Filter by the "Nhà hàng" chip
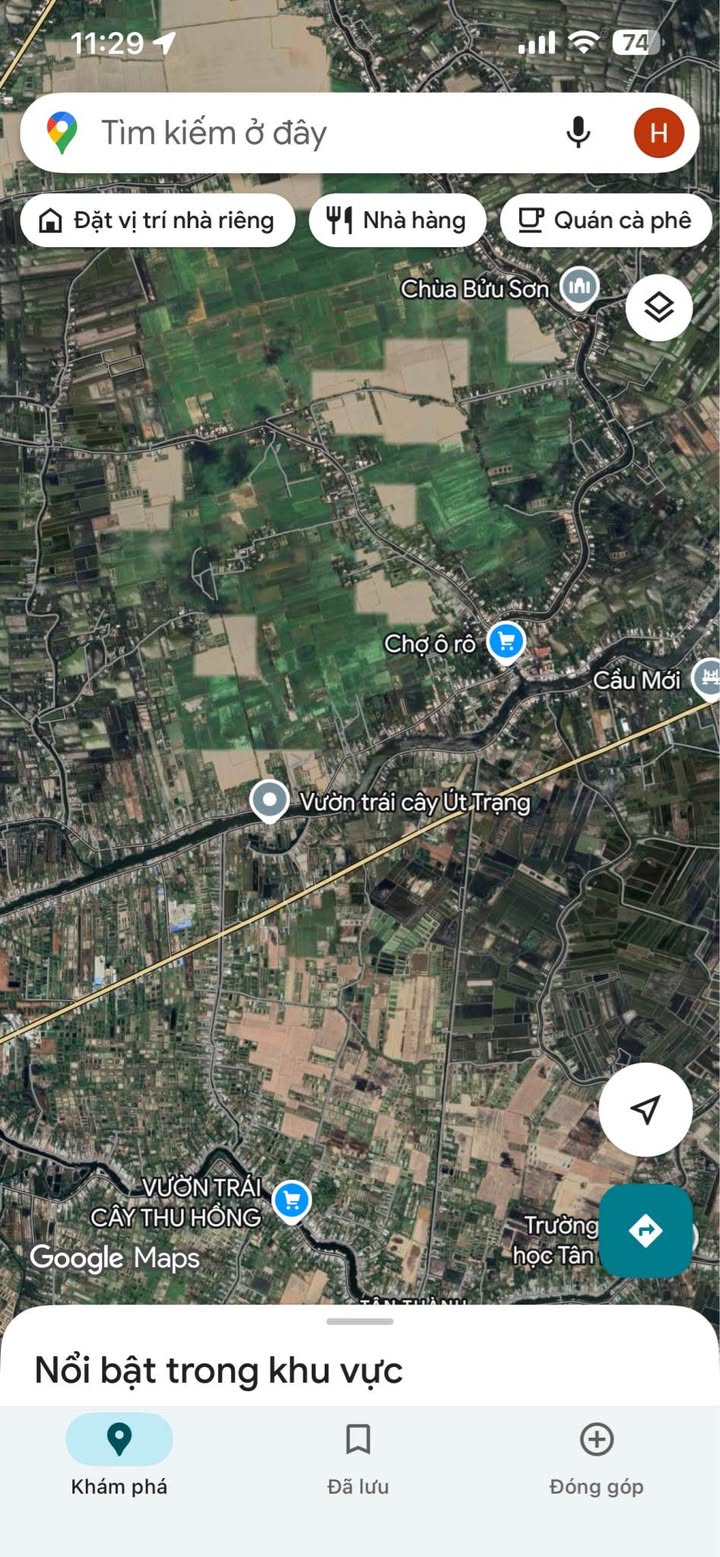 click(x=397, y=220)
